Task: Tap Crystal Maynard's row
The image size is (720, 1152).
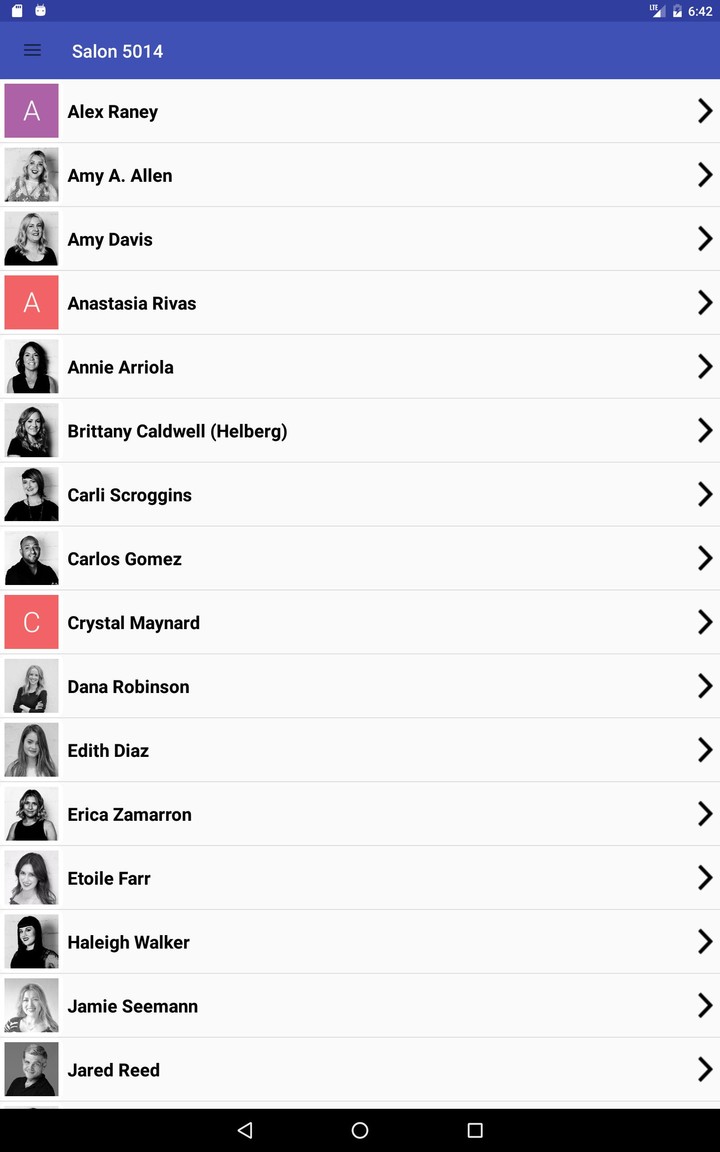Action: (x=360, y=623)
